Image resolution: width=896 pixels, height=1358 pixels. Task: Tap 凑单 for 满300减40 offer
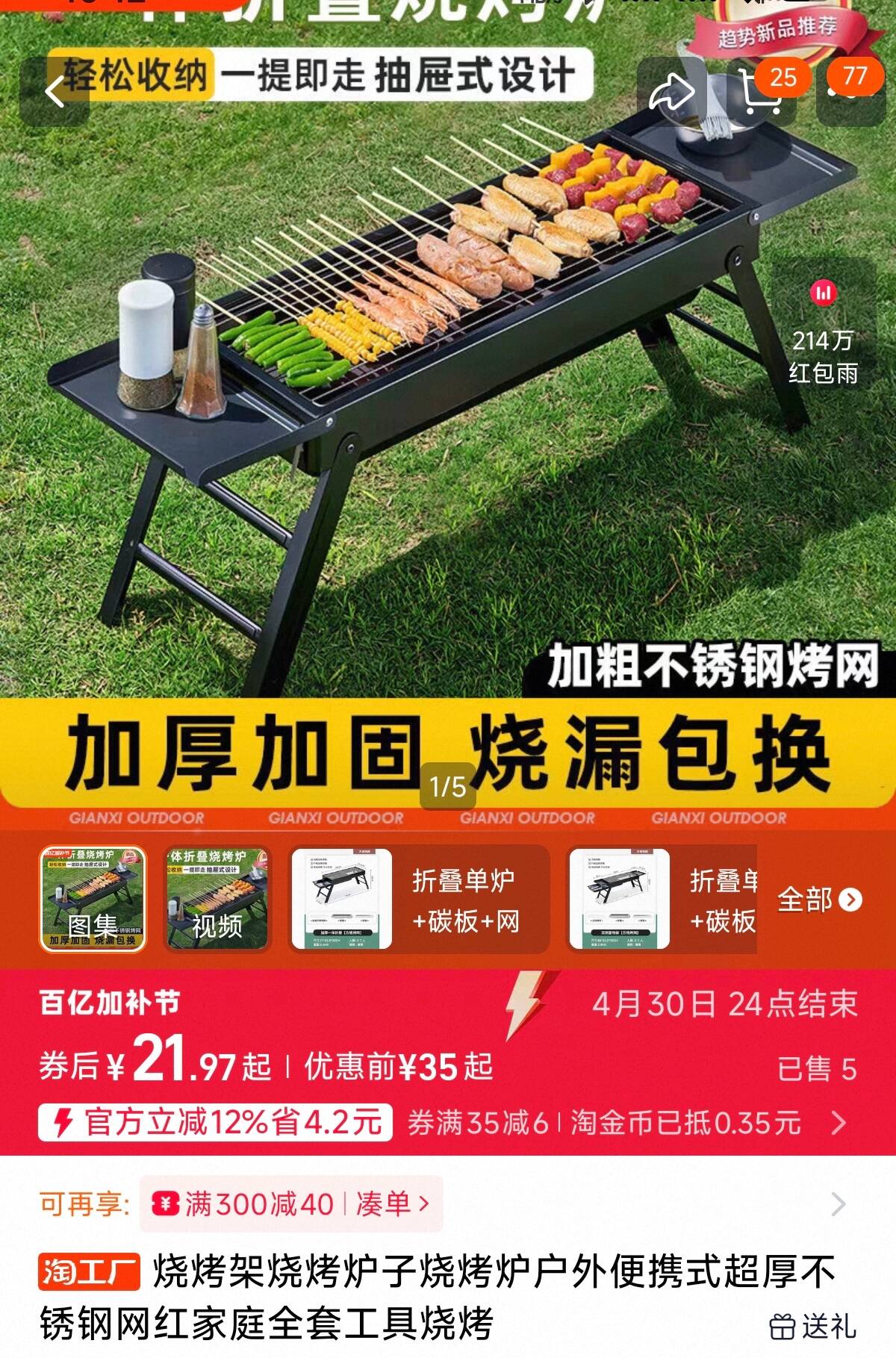tap(391, 1203)
